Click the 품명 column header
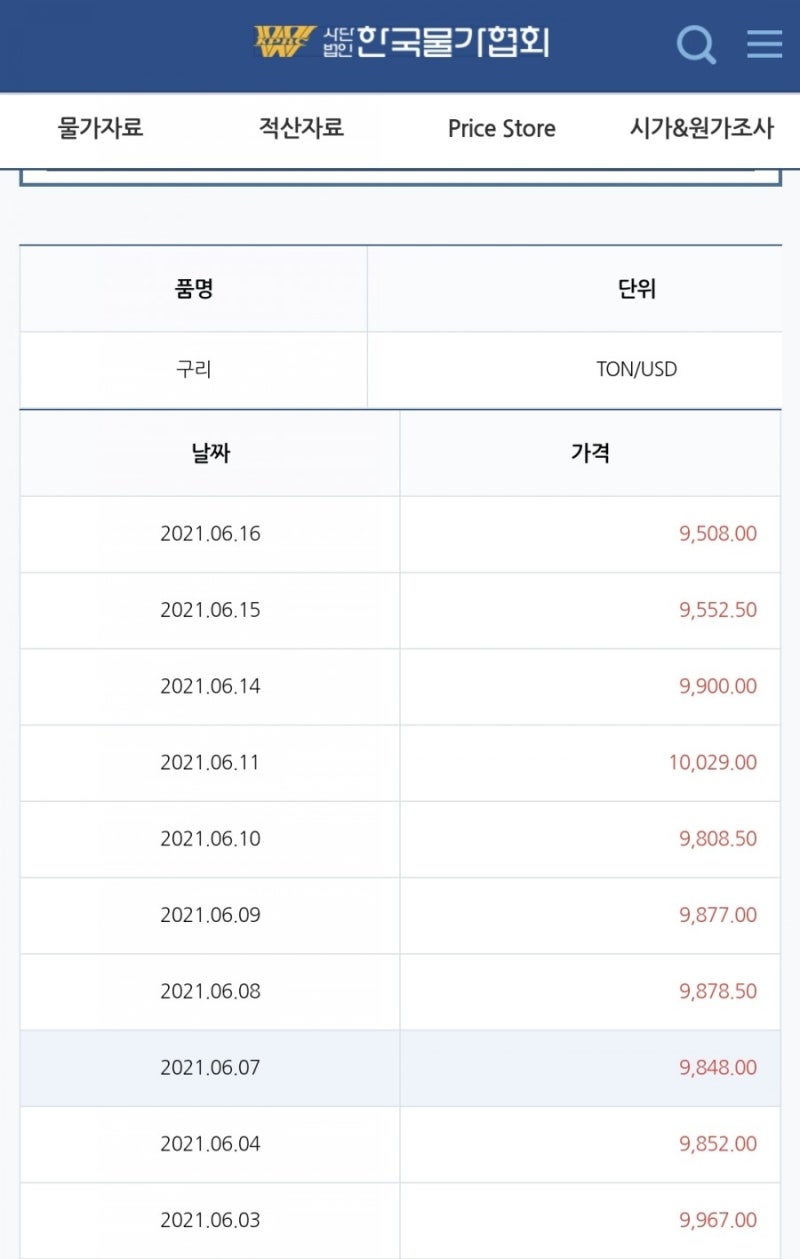 point(194,288)
